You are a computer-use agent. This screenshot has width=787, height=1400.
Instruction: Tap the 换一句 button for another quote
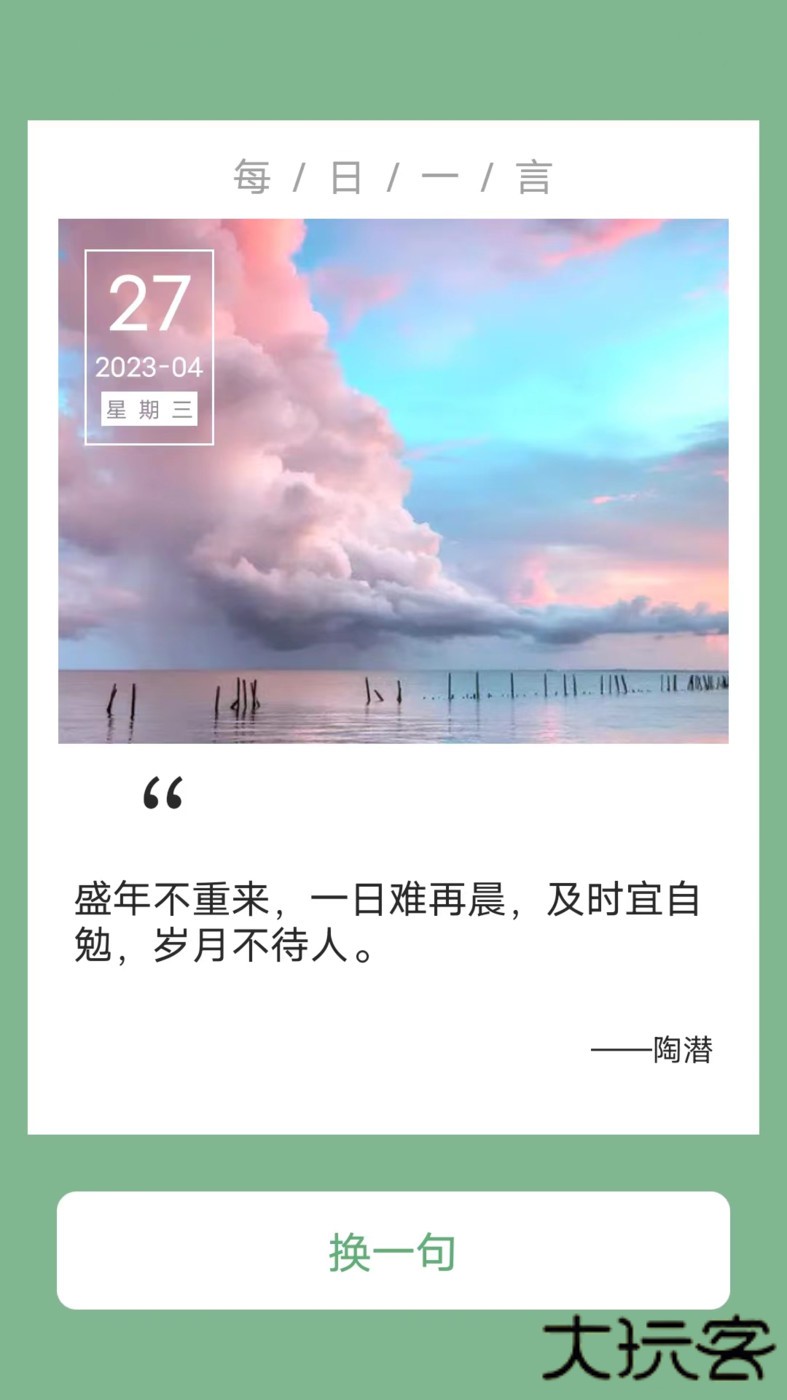(393, 1250)
